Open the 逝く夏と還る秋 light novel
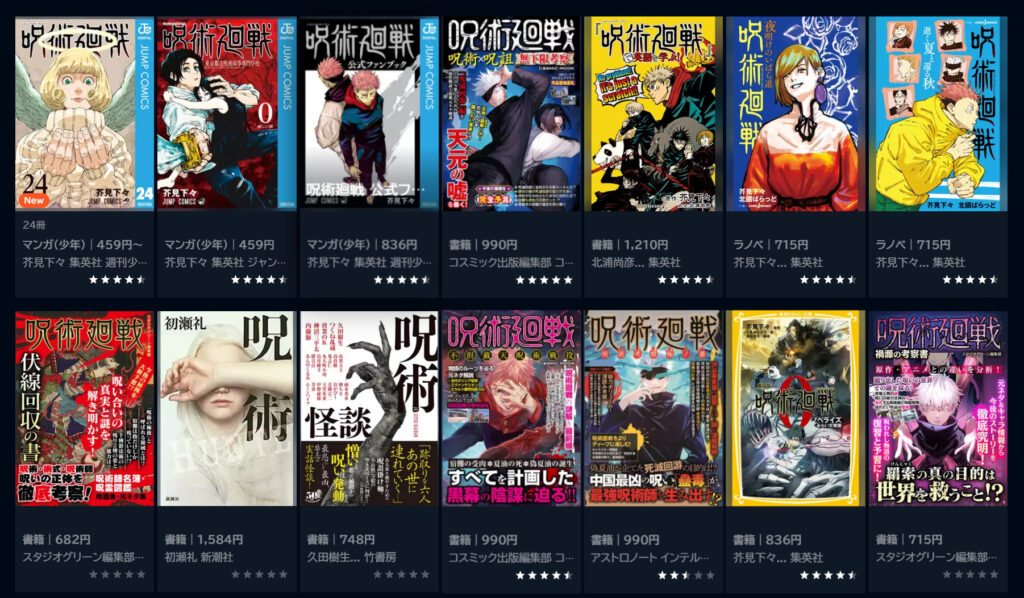1024x598 pixels. pyautogui.click(x=936, y=113)
